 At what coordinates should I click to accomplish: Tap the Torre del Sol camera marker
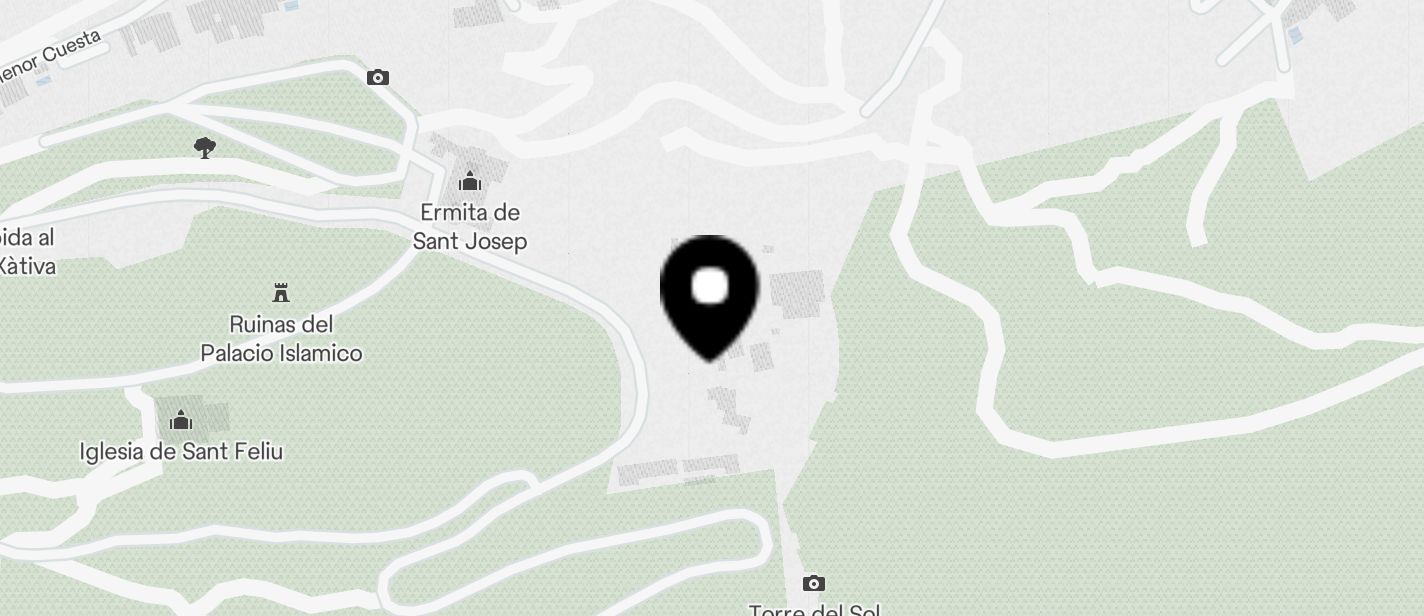point(814,583)
